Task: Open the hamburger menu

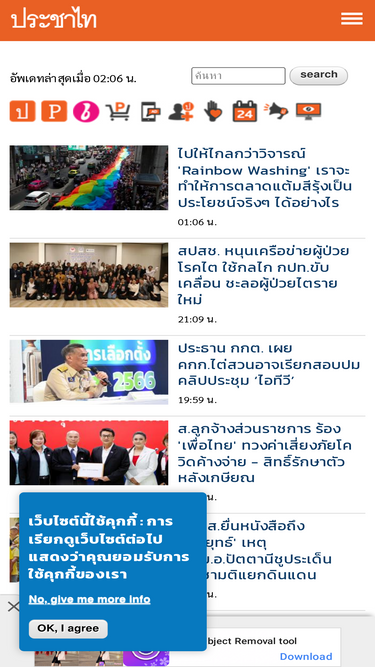Action: [352, 19]
